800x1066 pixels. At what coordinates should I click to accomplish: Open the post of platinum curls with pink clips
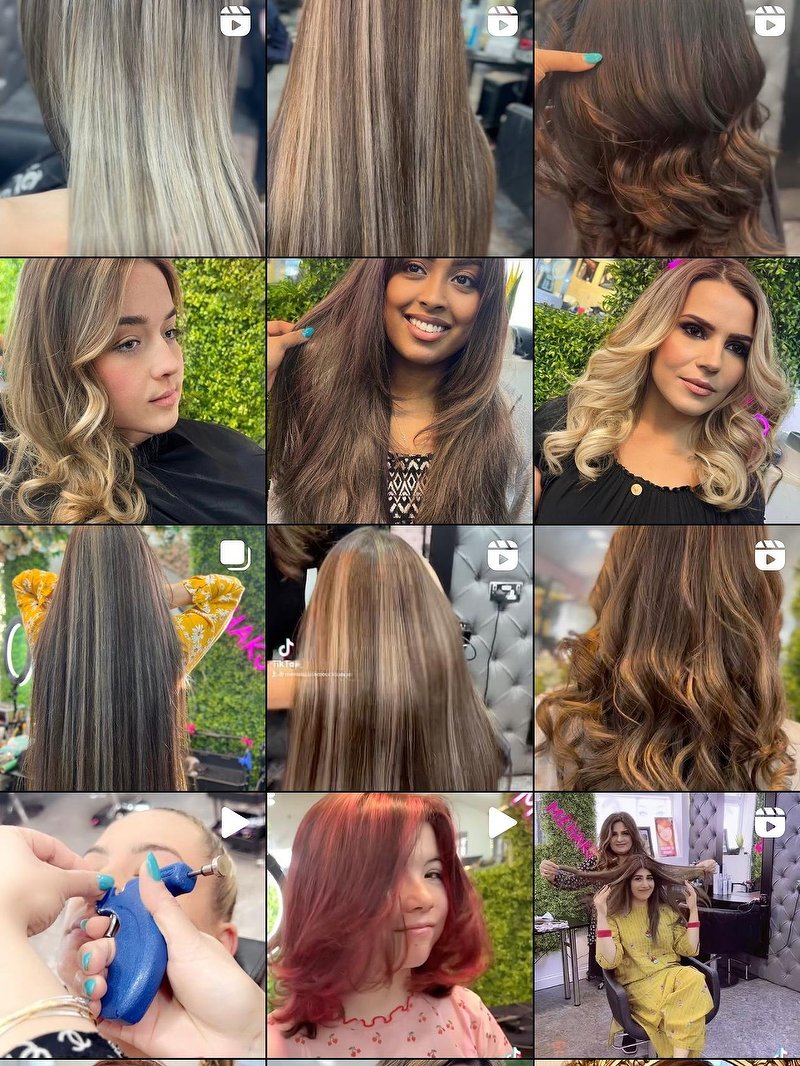(x=667, y=391)
